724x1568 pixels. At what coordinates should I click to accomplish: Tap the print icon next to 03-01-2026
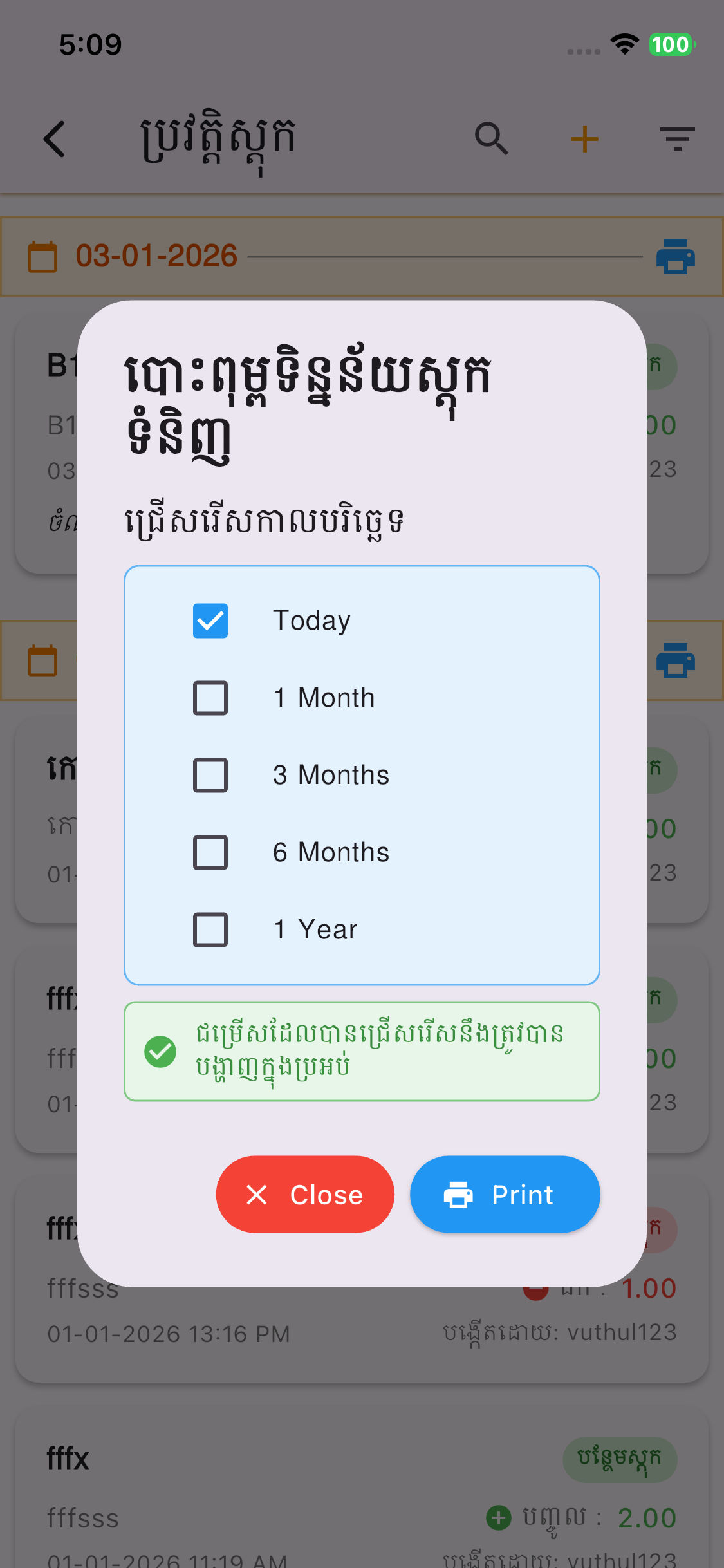click(x=675, y=256)
